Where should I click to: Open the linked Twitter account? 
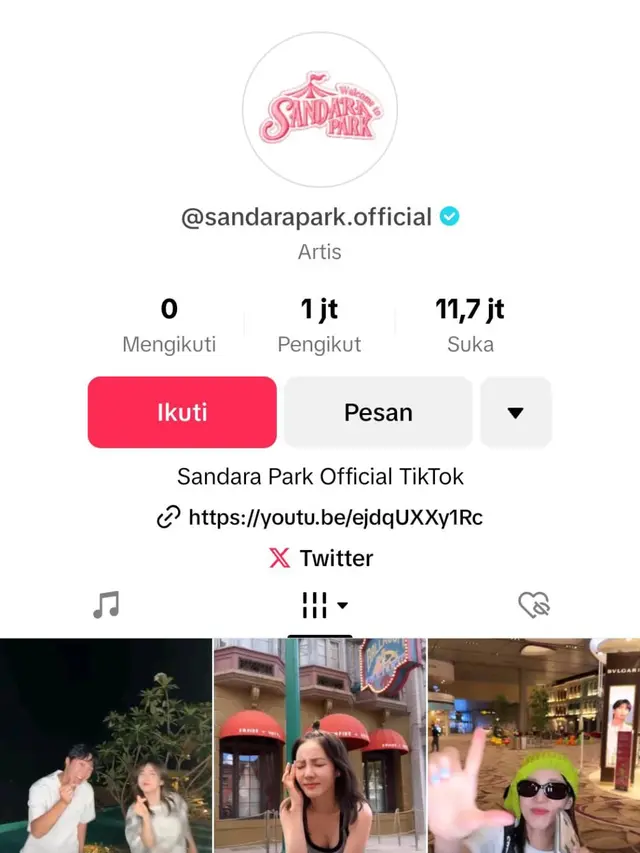[x=321, y=558]
